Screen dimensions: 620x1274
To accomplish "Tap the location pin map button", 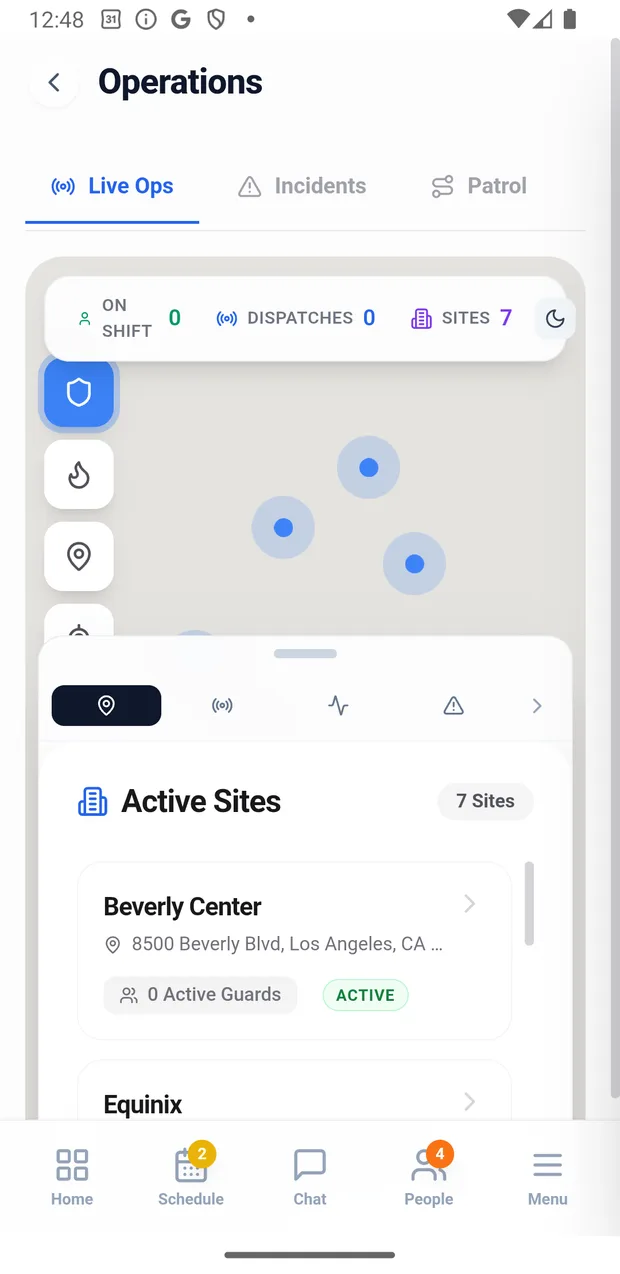I will pos(79,556).
